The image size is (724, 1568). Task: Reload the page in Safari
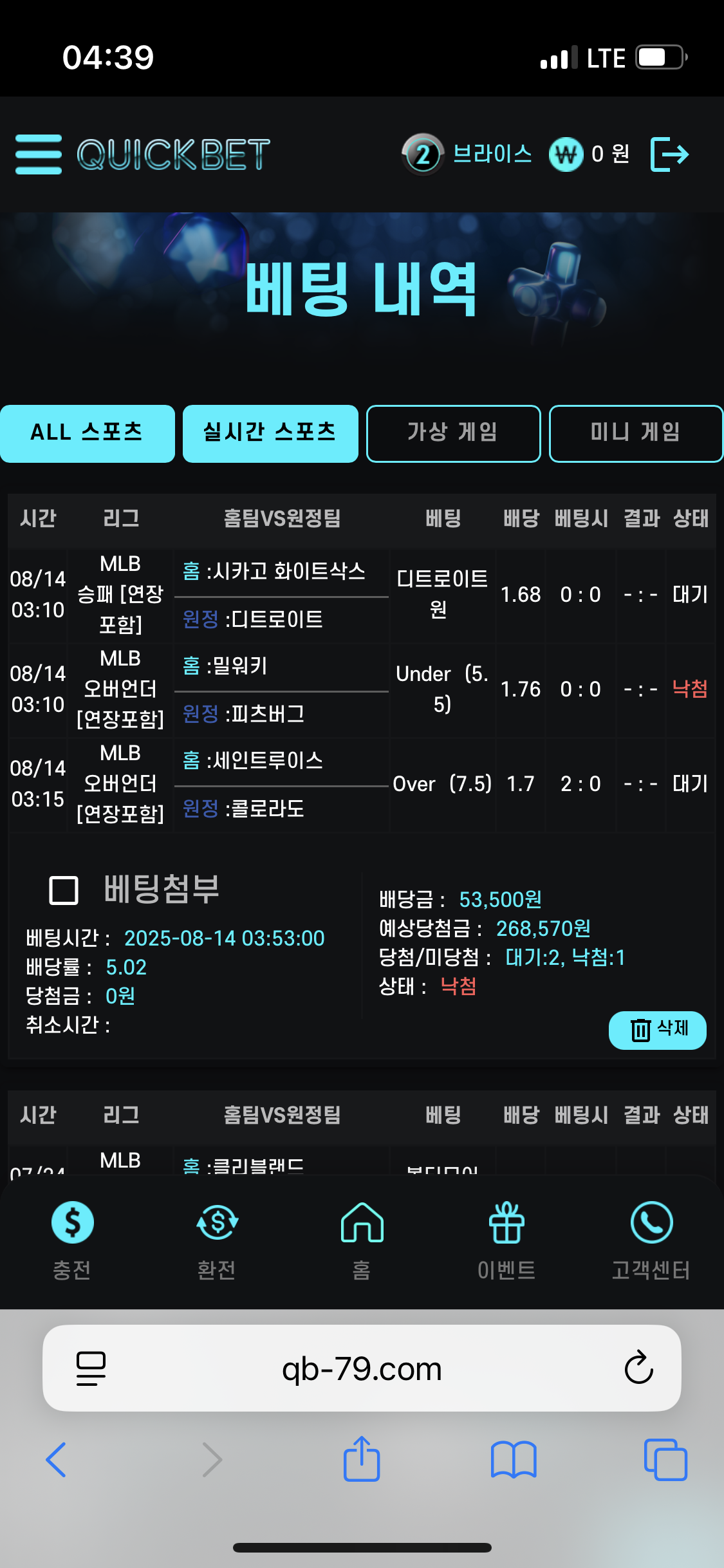(638, 1368)
